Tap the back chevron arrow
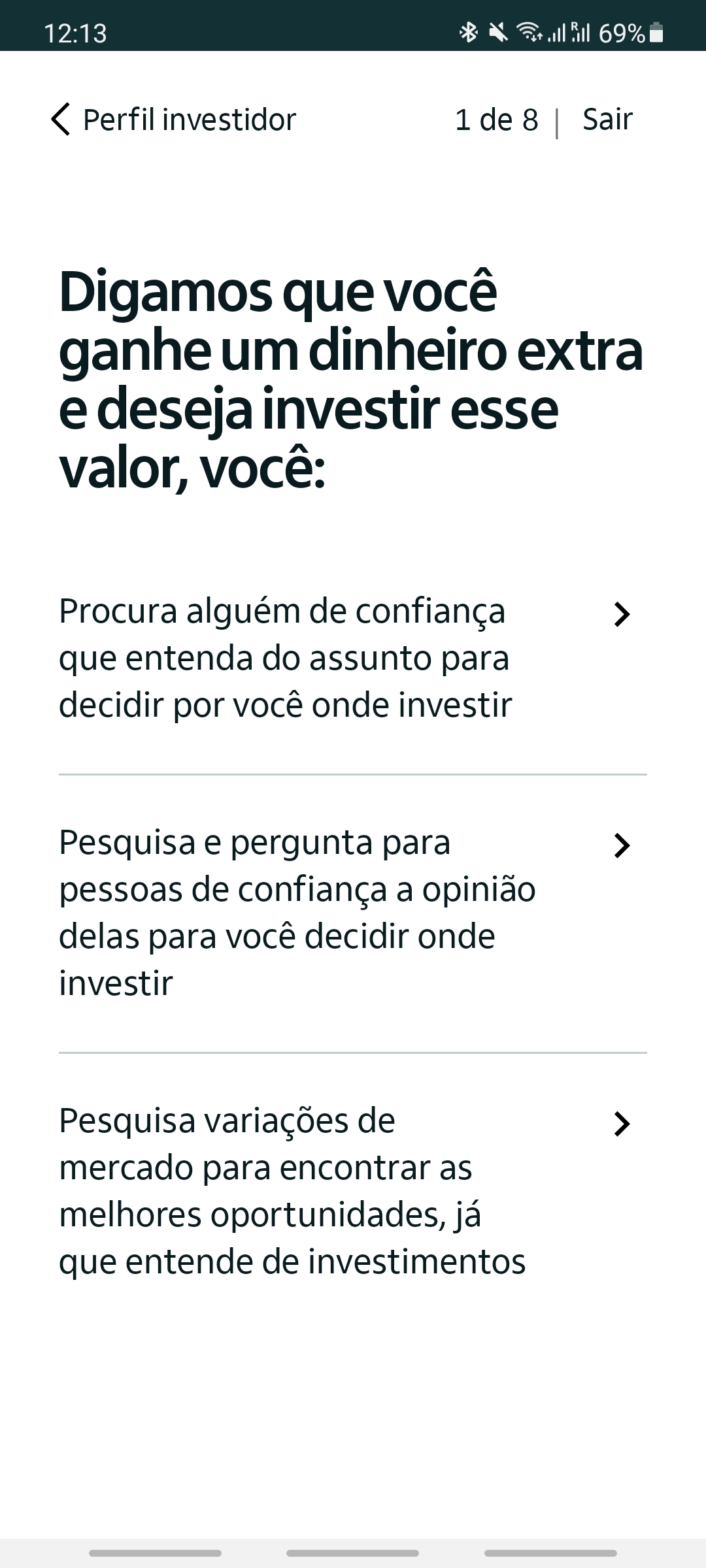The width and height of the screenshot is (706, 1568). click(61, 120)
